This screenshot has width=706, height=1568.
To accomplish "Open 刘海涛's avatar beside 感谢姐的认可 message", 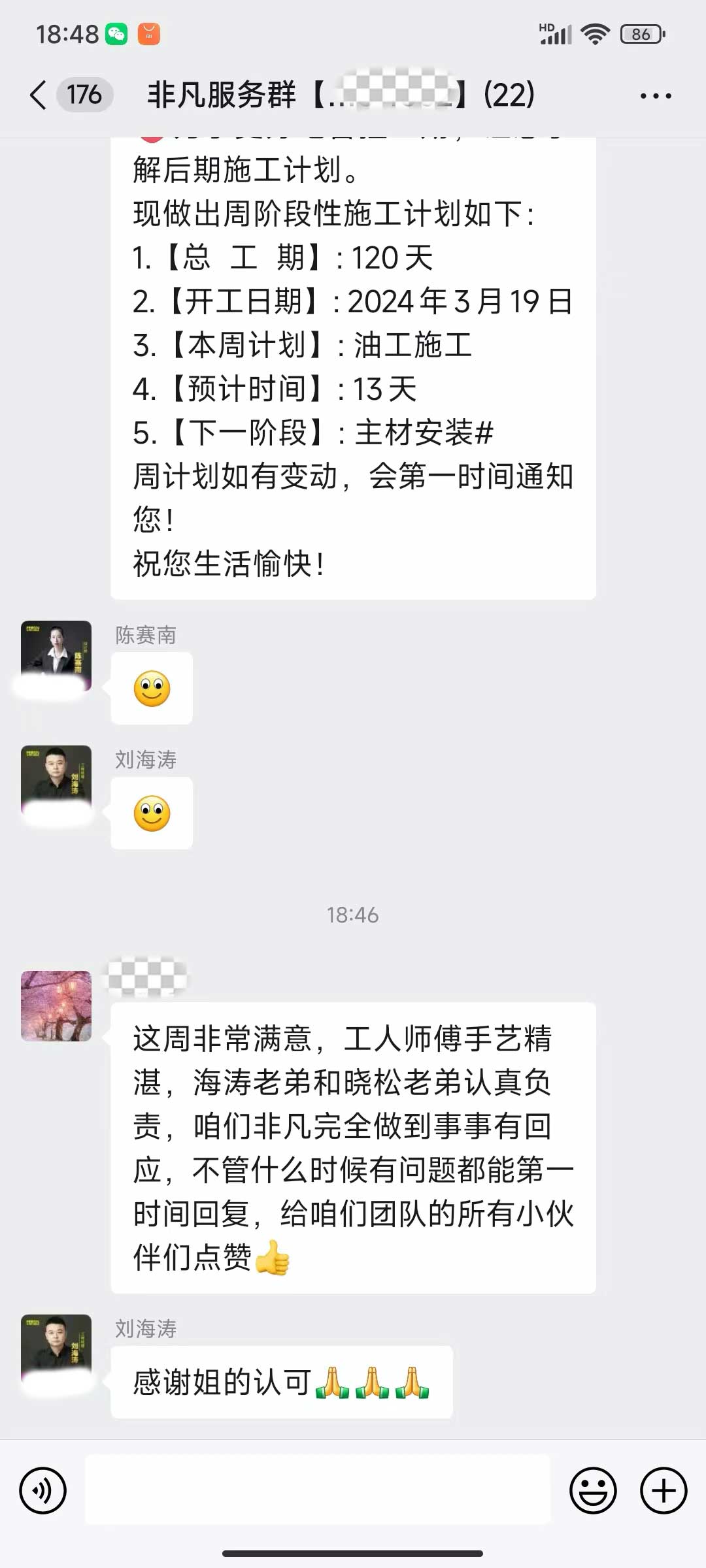I will point(56,1349).
